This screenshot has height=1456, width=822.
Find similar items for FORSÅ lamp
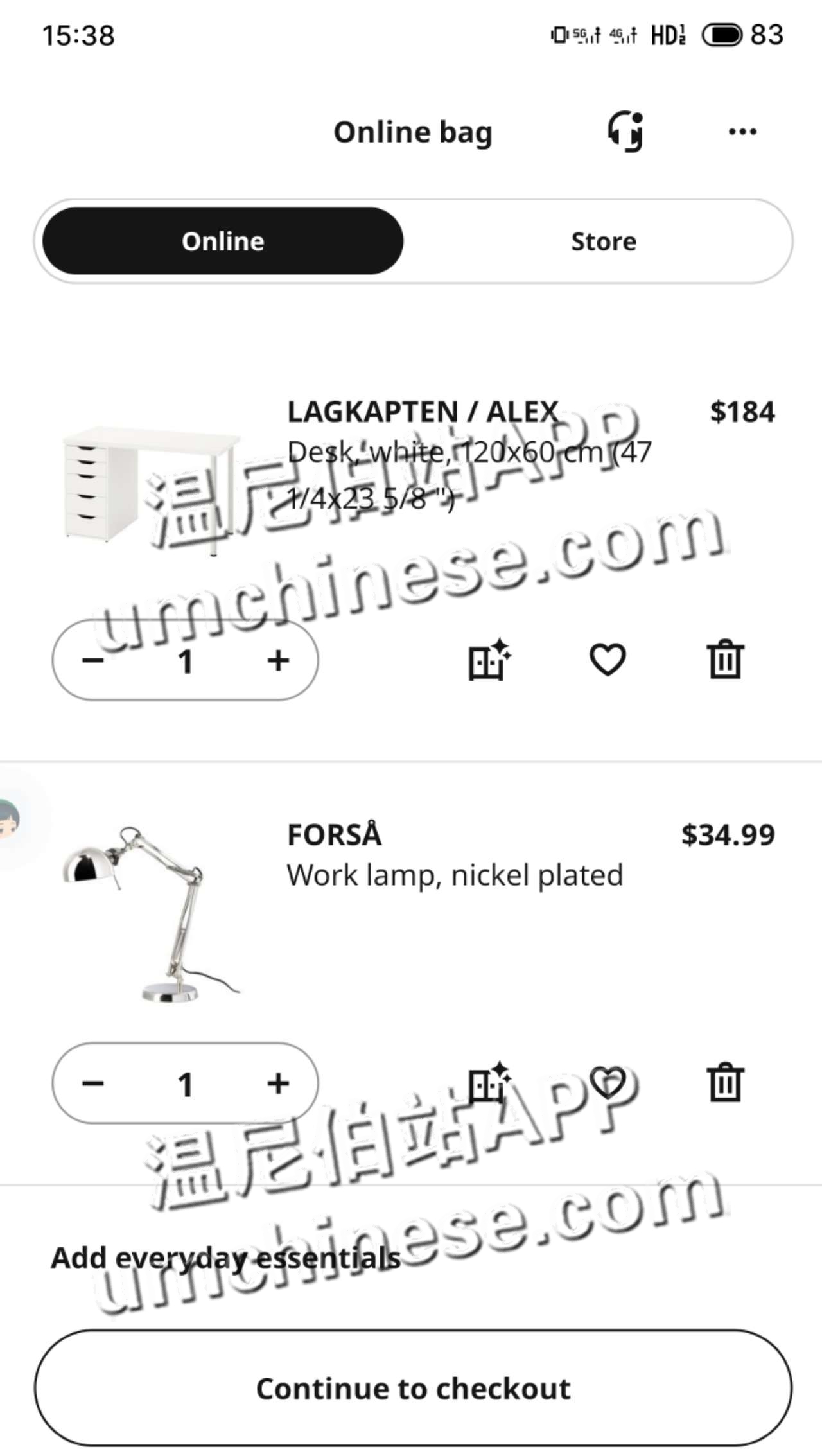[489, 1083]
